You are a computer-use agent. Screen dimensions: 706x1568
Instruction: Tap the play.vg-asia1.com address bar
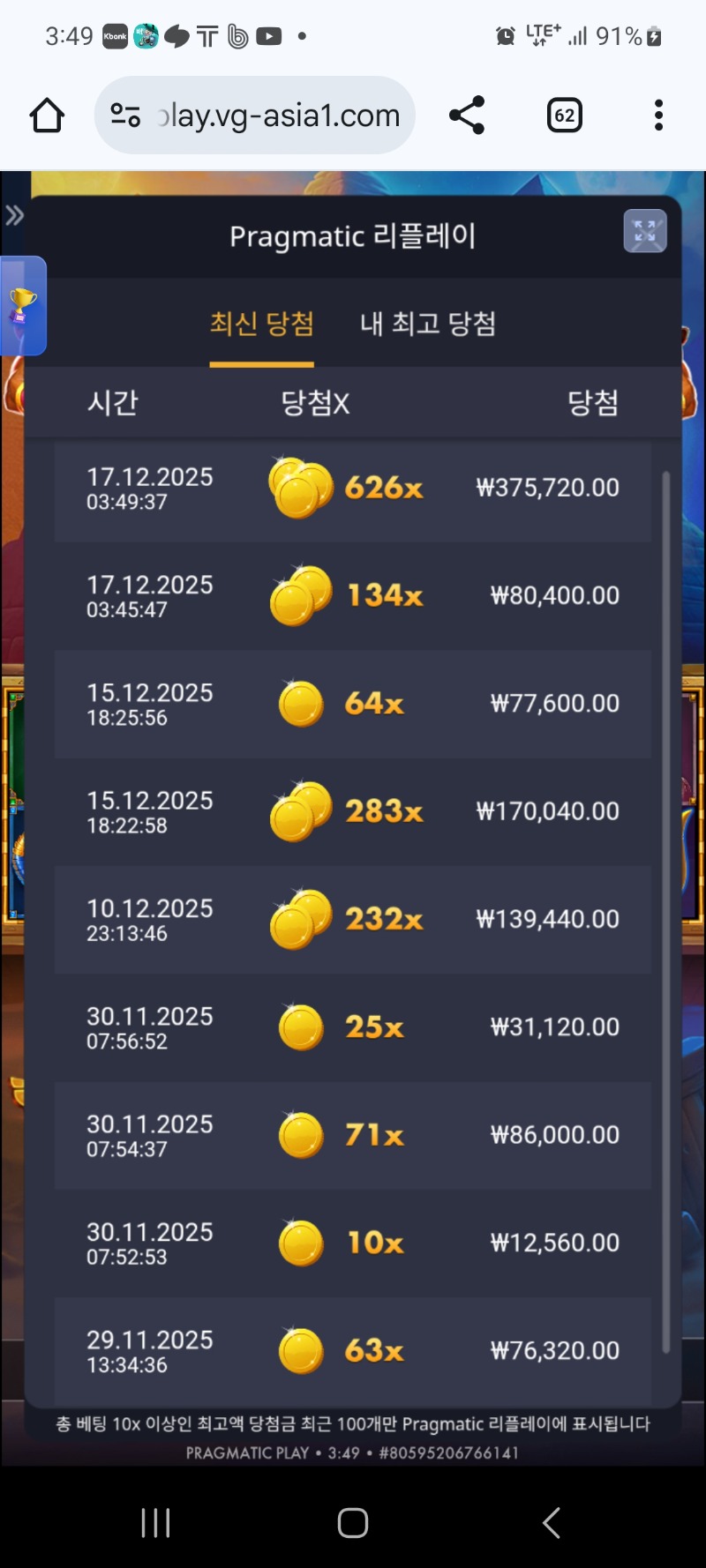pyautogui.click(x=278, y=116)
